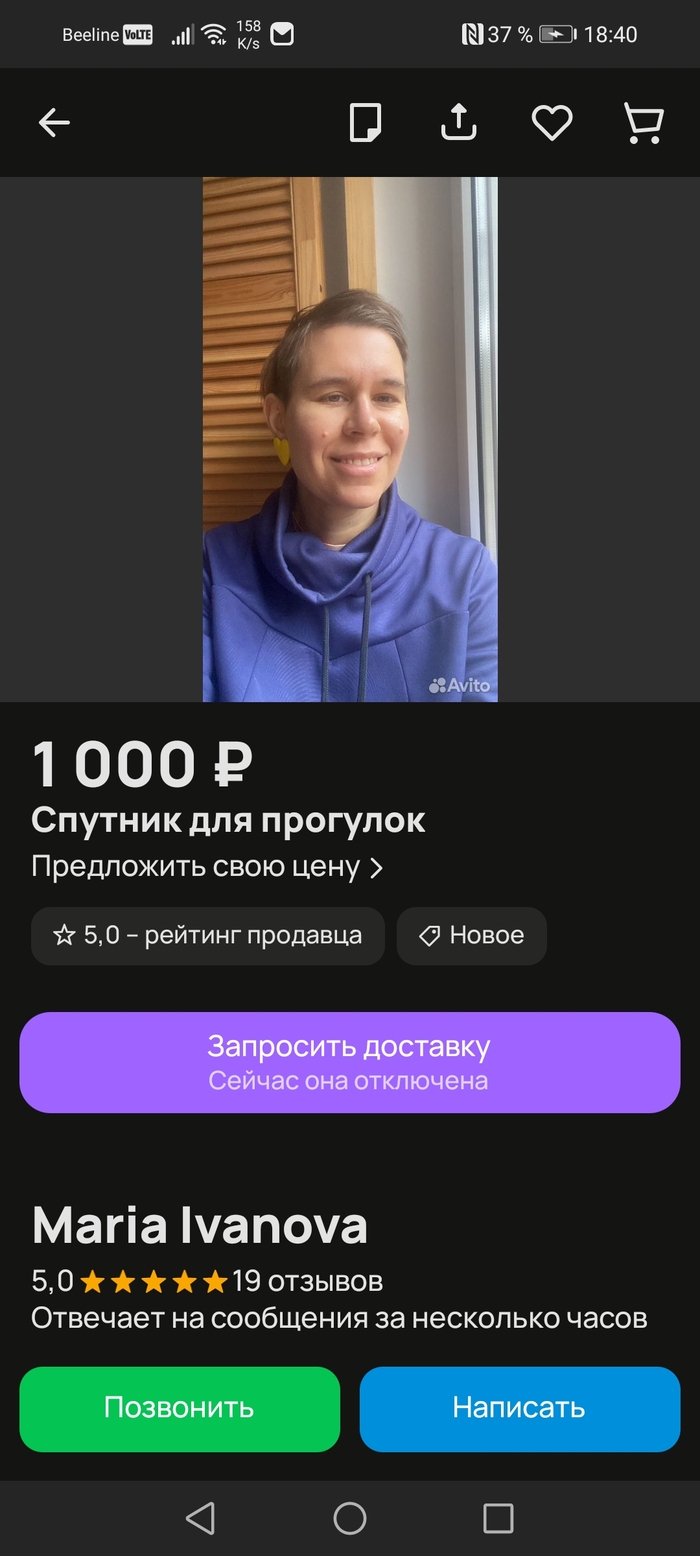Open the system recent apps button
Screen dimensions: 700x1556
pos(498,1518)
